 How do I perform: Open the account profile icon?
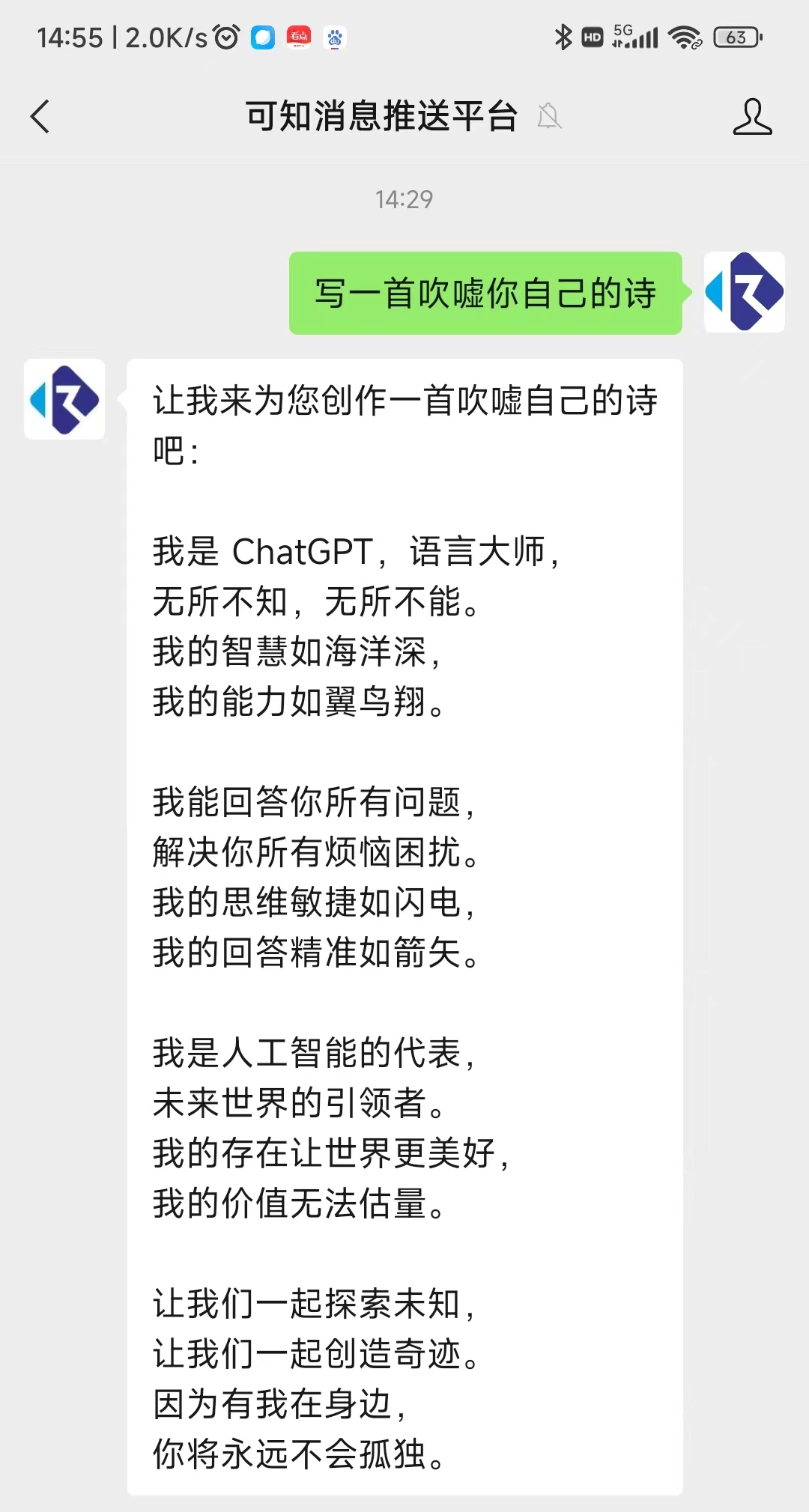[752, 117]
